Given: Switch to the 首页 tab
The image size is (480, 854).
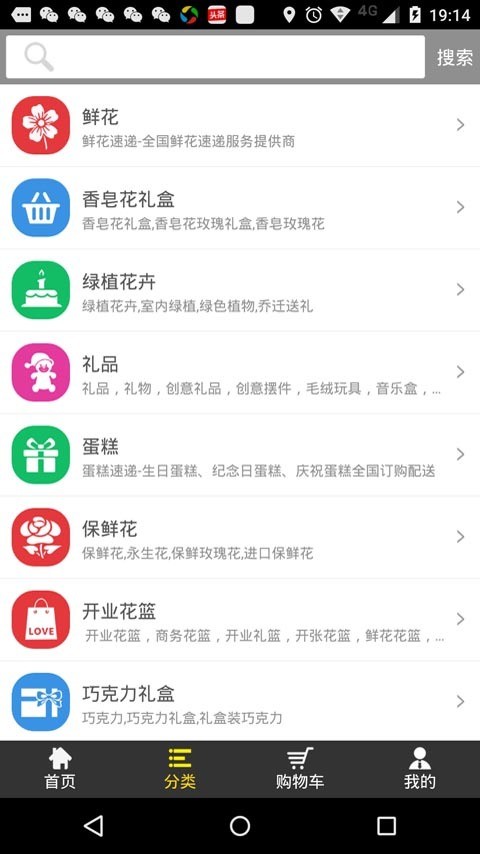Looking at the screenshot, I should point(60,769).
